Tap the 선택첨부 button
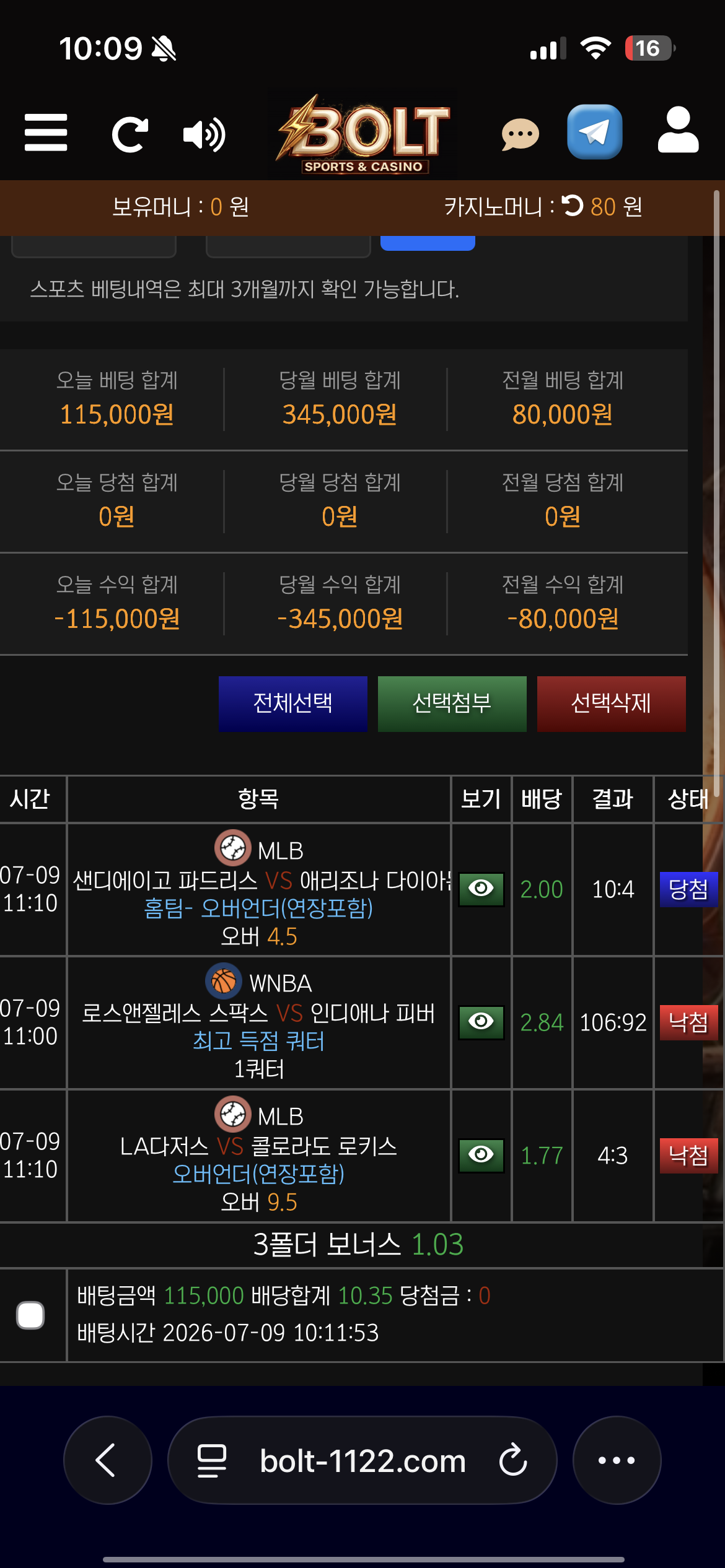The width and height of the screenshot is (725, 1568). (452, 703)
